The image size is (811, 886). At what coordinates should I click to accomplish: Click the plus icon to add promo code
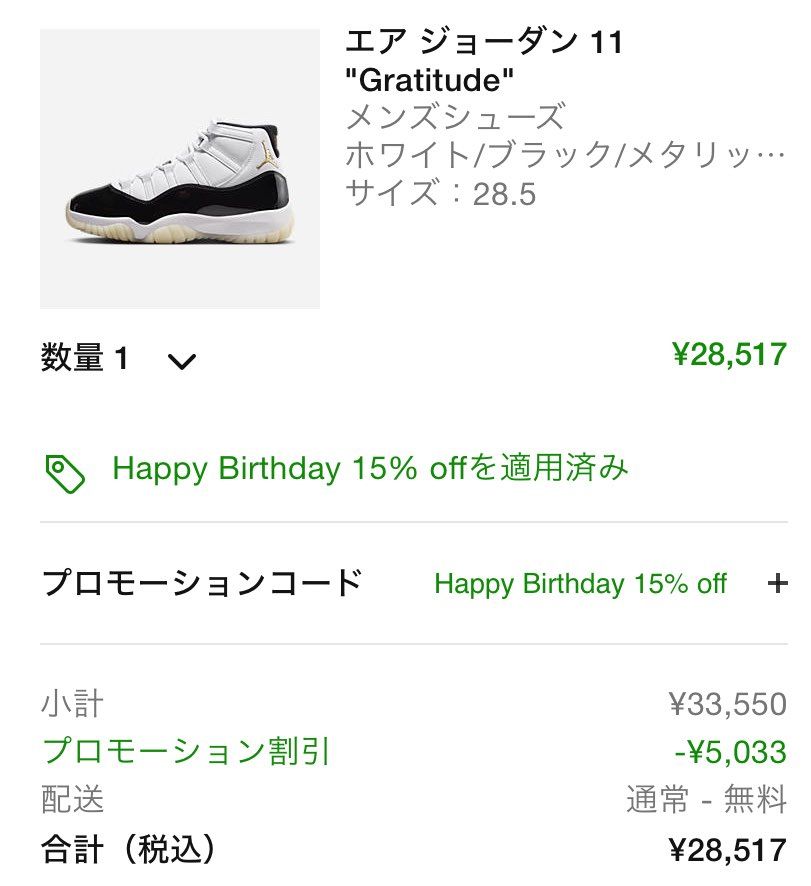[778, 583]
